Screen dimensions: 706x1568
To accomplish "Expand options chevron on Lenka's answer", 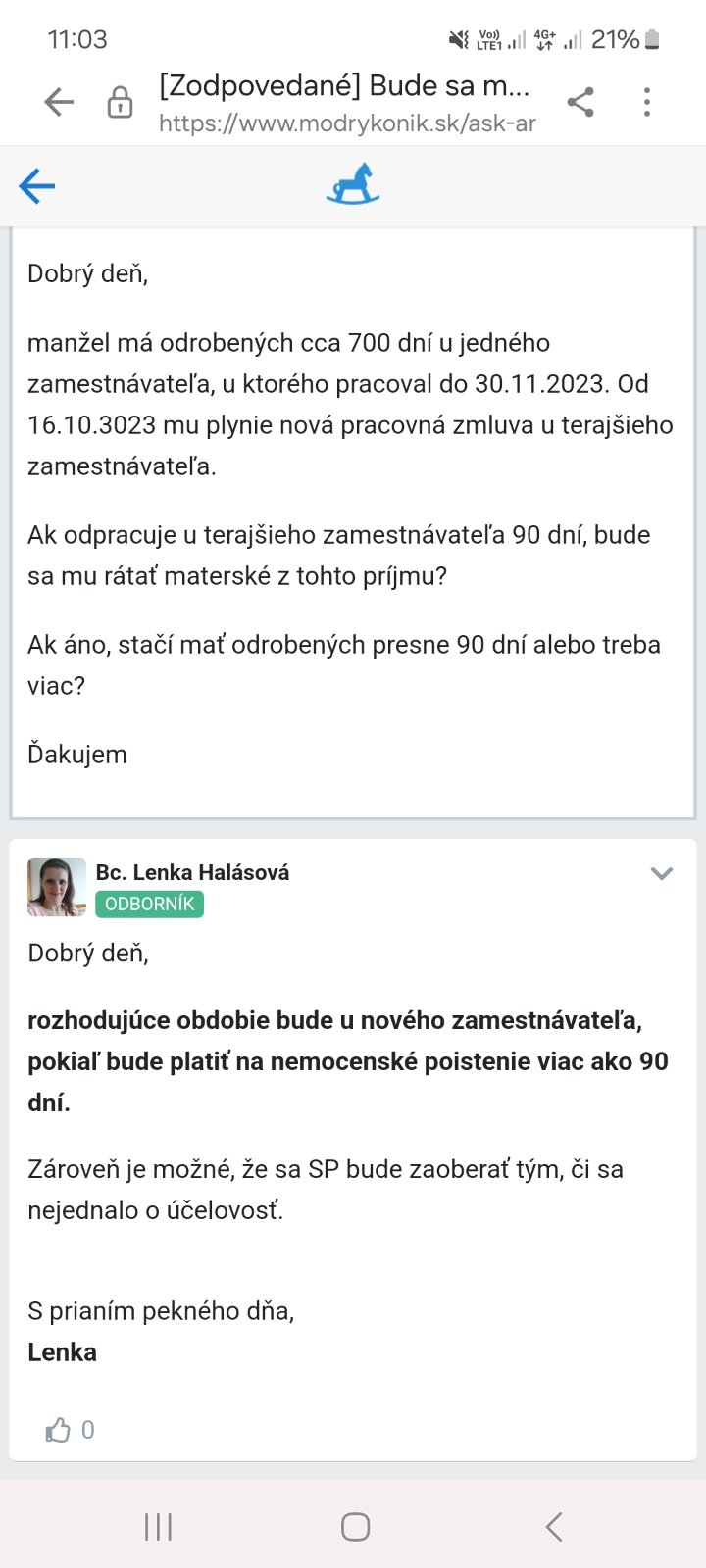I will [662, 873].
